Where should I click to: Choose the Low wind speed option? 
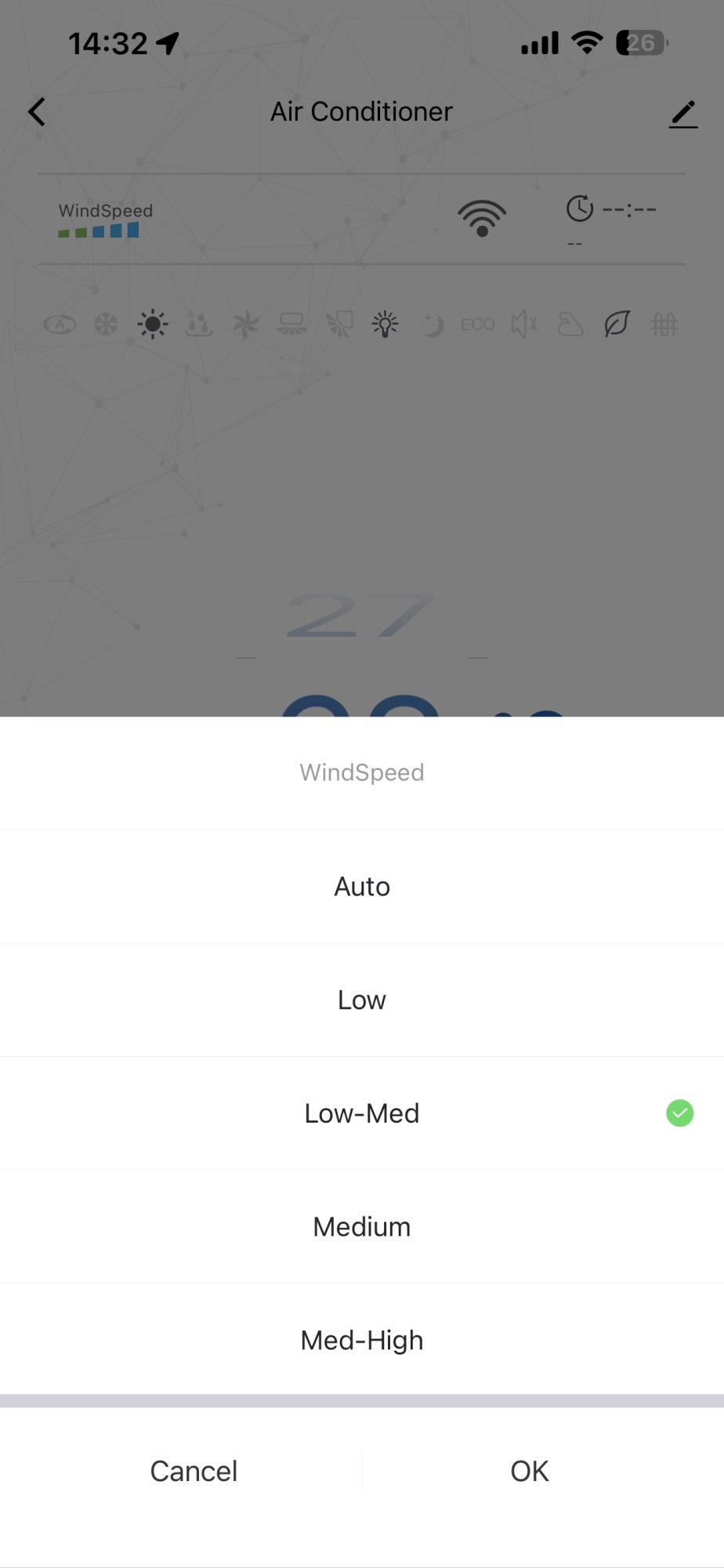click(362, 1000)
